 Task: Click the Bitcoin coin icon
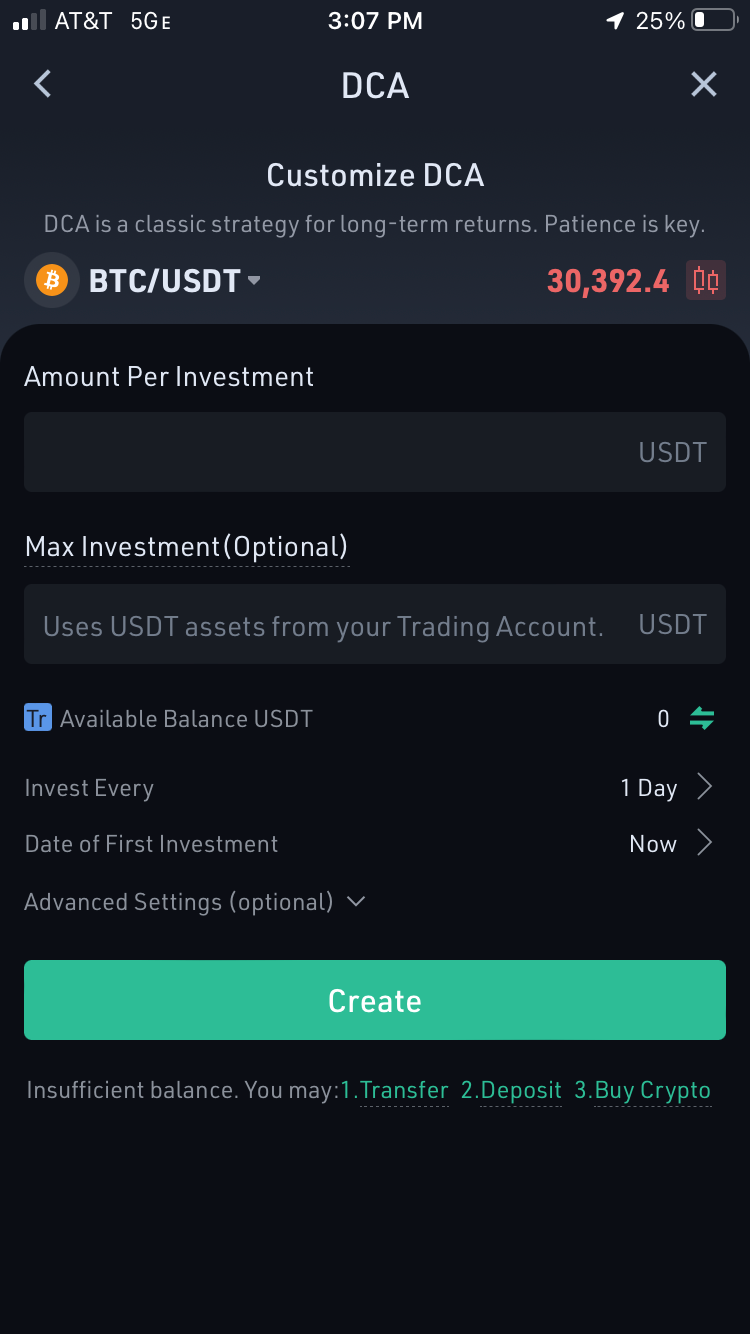[x=51, y=281]
